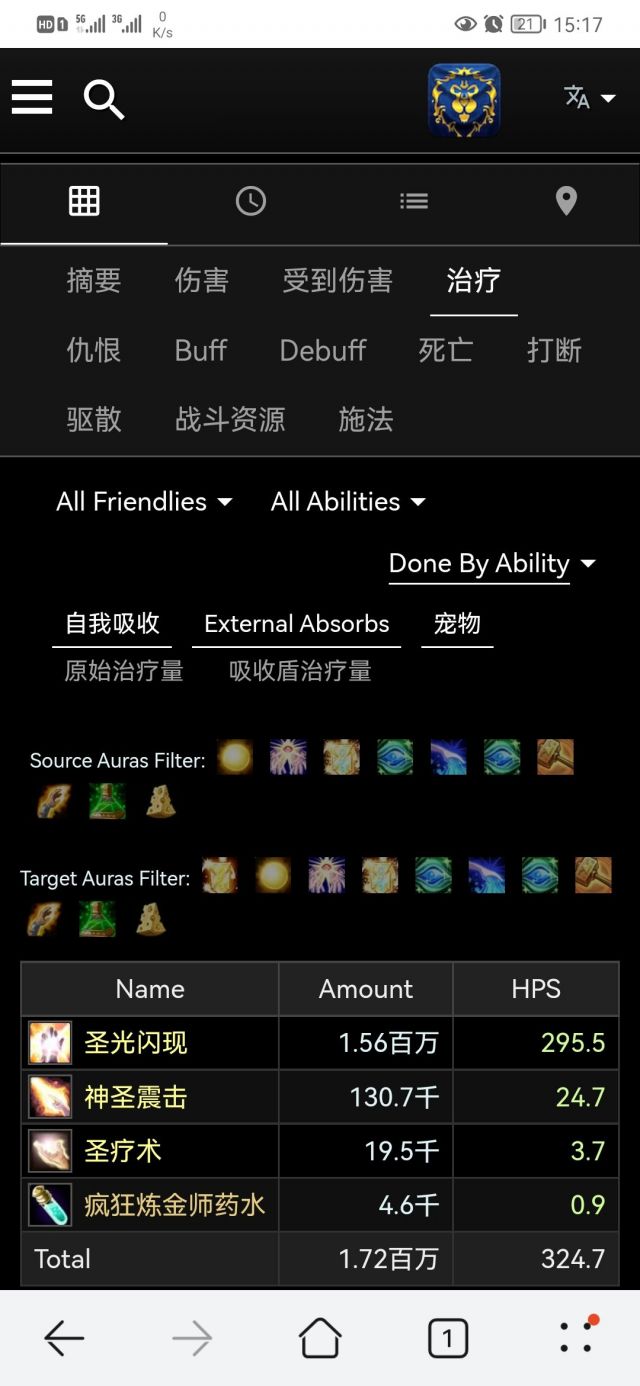The width and height of the screenshot is (640, 1386).
Task: Open the 摘要 summary tab
Action: tap(93, 281)
